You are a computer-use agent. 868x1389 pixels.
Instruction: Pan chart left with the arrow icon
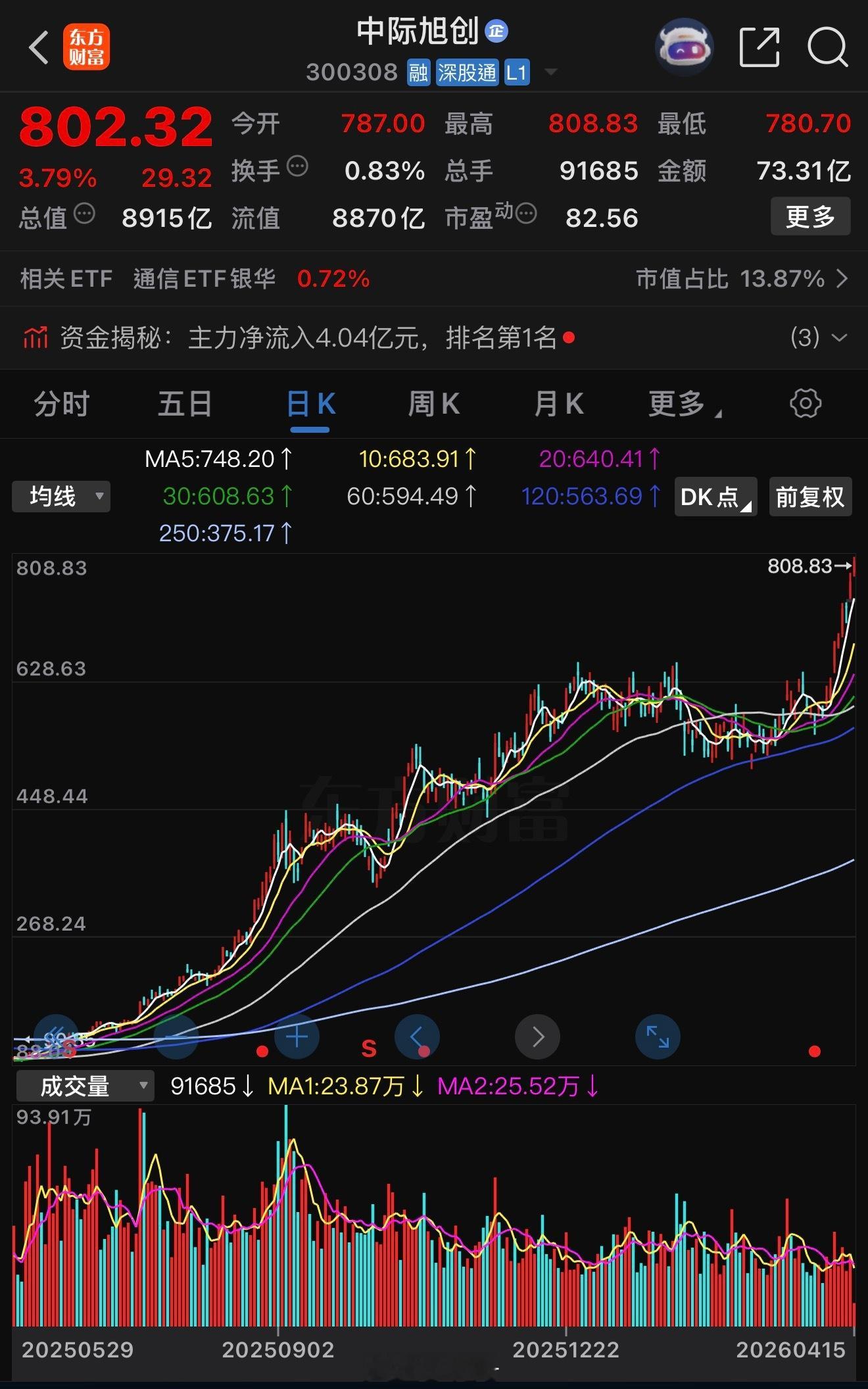pos(418,1037)
